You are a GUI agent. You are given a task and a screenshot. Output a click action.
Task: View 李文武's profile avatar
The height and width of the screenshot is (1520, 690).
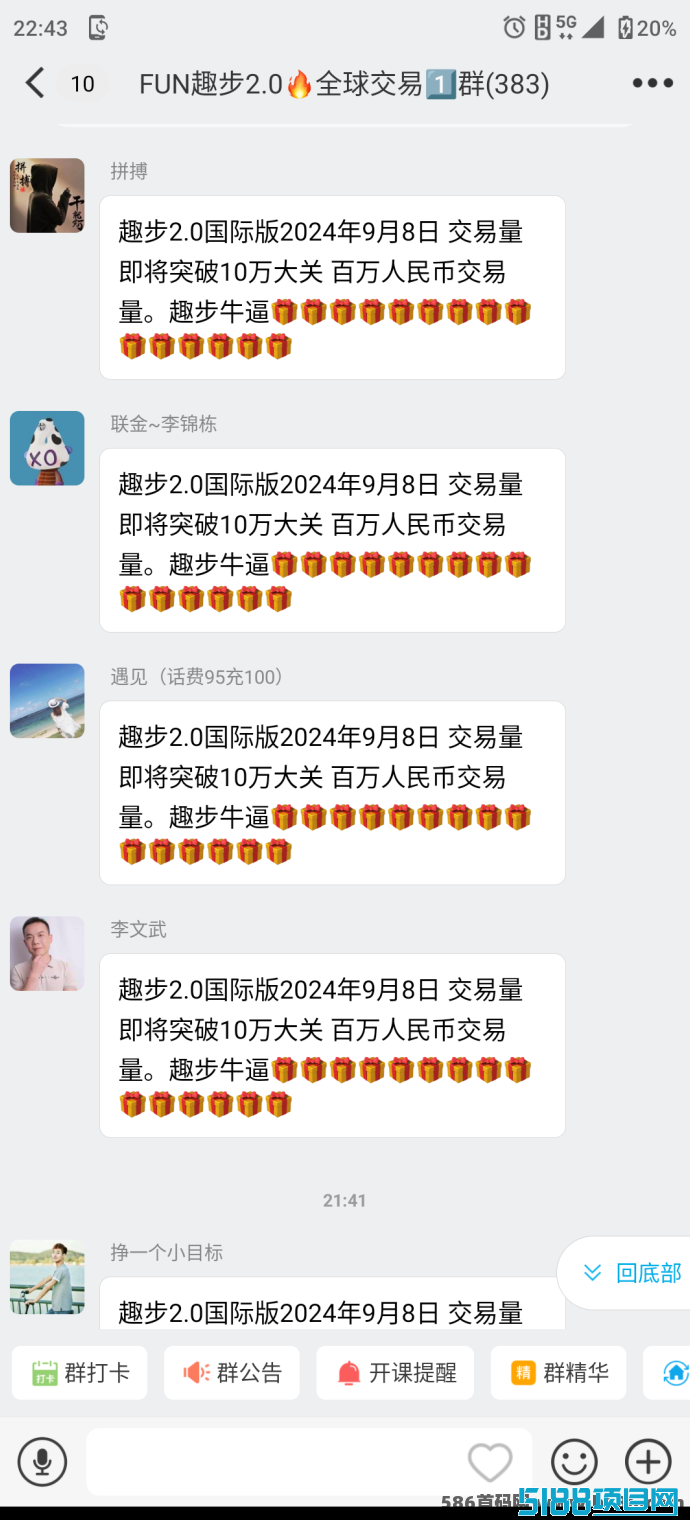47,953
